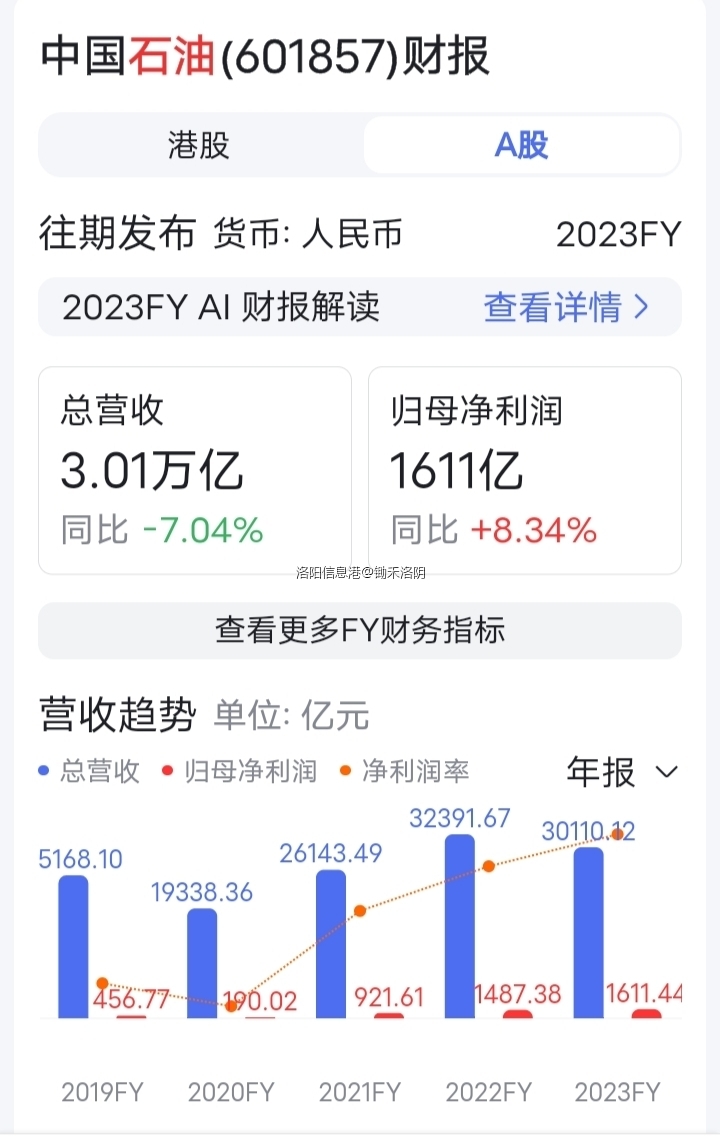Expand the 年报 report type dropdown
The height and width of the screenshot is (1144, 720).
pos(622,771)
